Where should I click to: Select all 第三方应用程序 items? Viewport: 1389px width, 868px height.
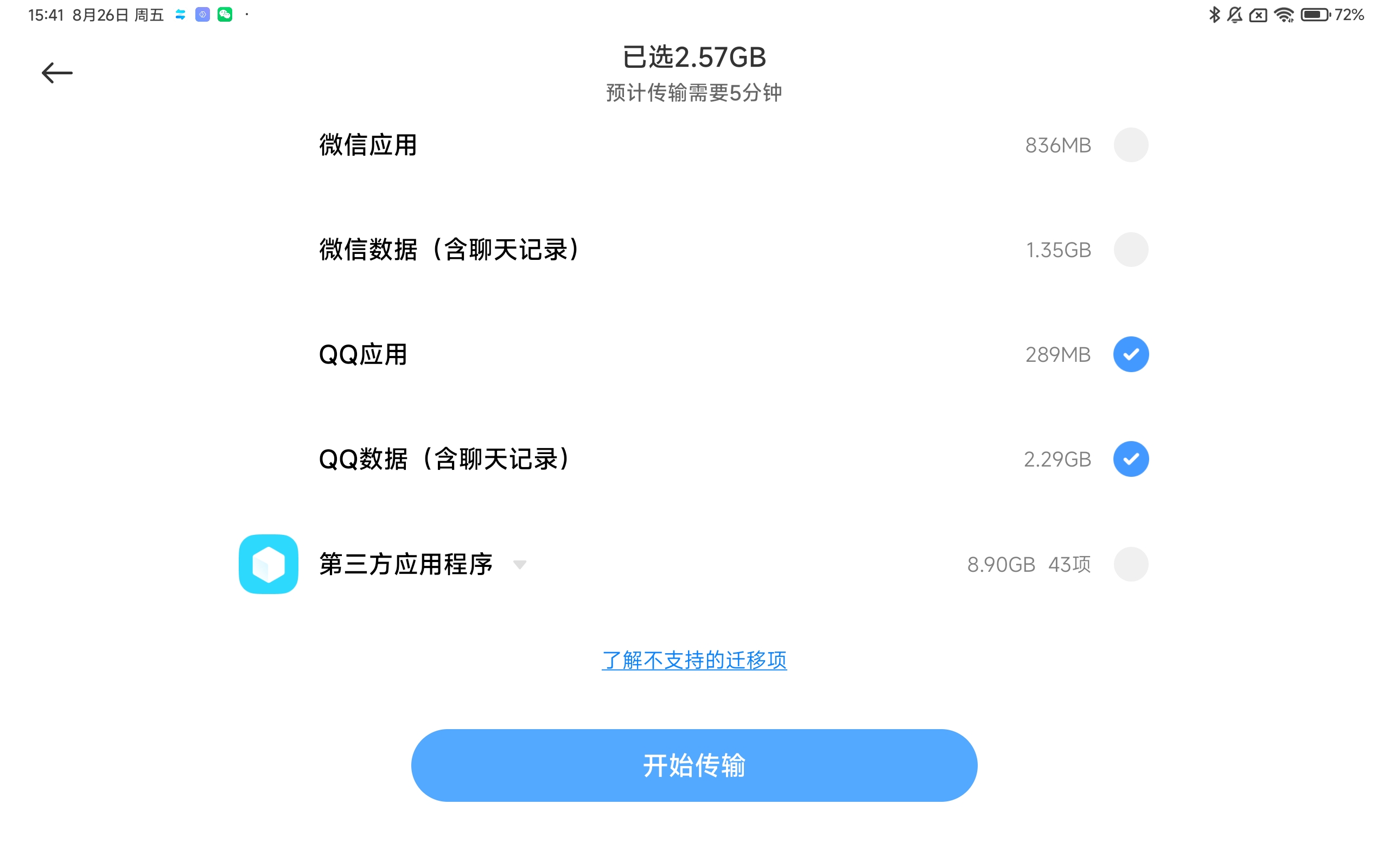click(1130, 564)
